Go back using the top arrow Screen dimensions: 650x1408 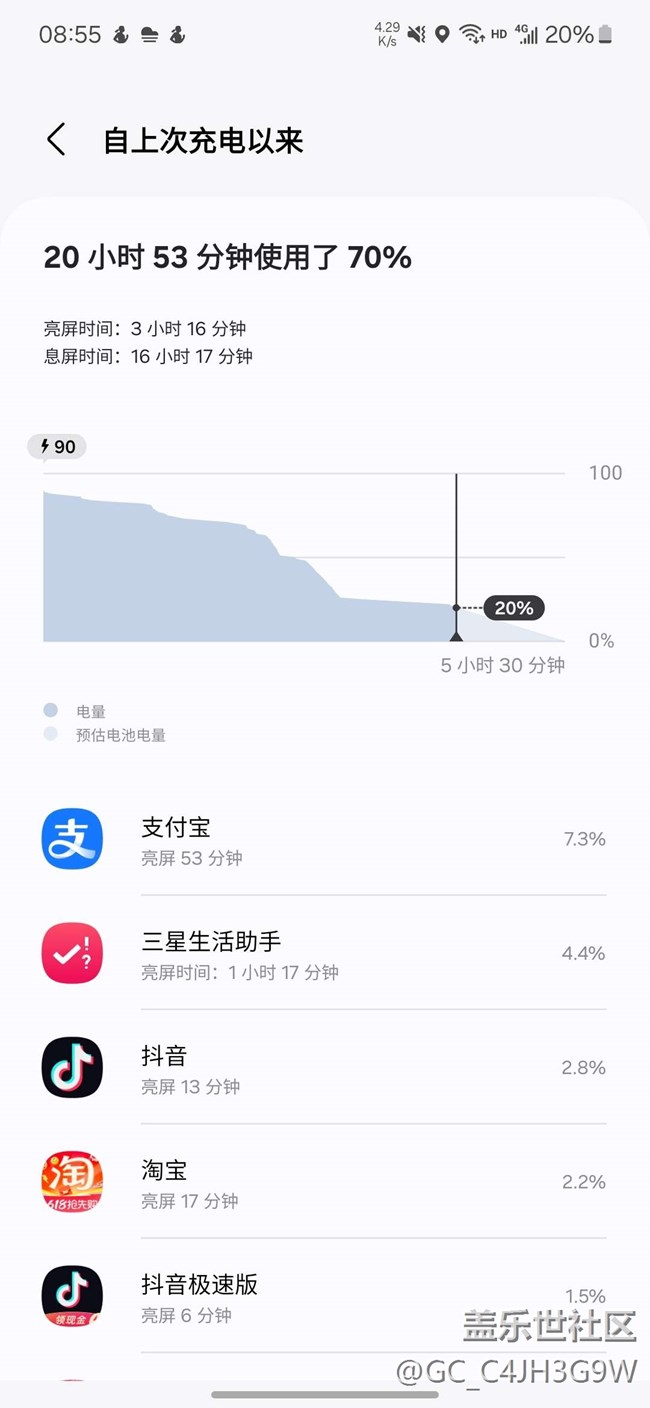click(x=56, y=140)
